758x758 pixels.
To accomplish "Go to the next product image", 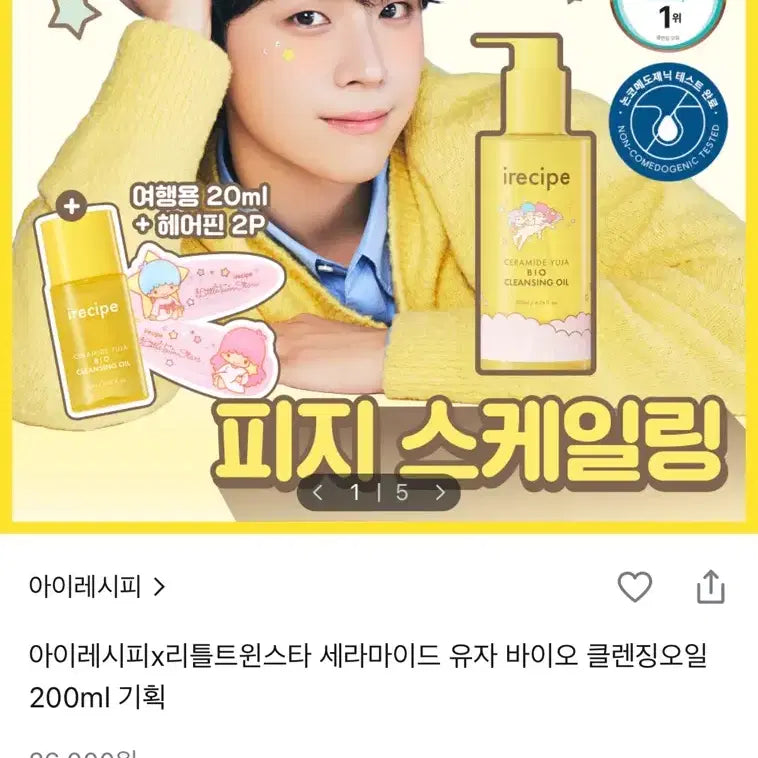I will click(441, 493).
